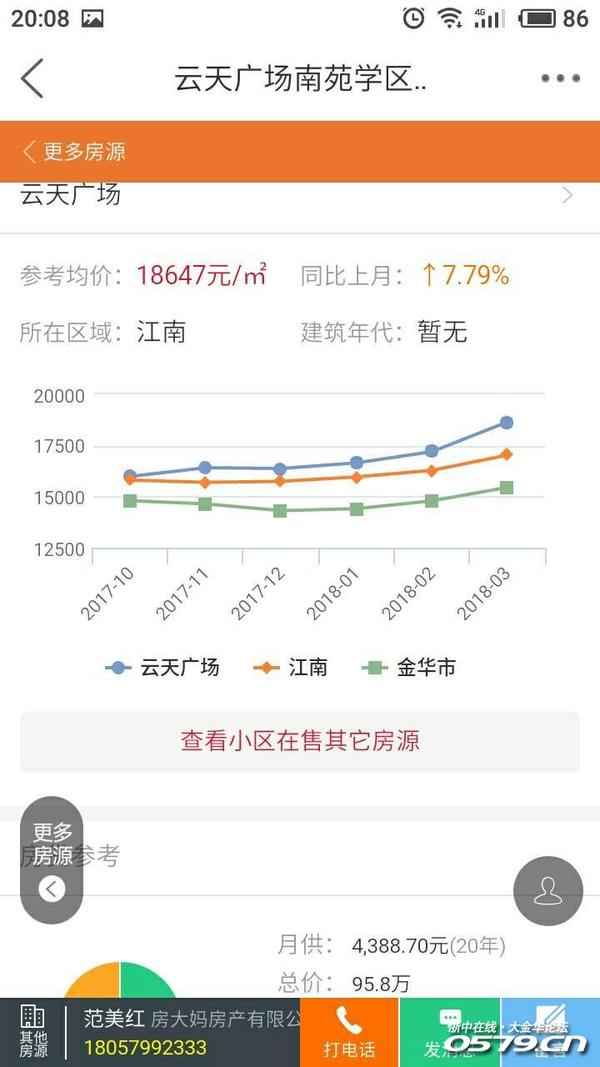Send the agent a message via 发消息
The width and height of the screenshot is (600, 1067).
pyautogui.click(x=449, y=1033)
